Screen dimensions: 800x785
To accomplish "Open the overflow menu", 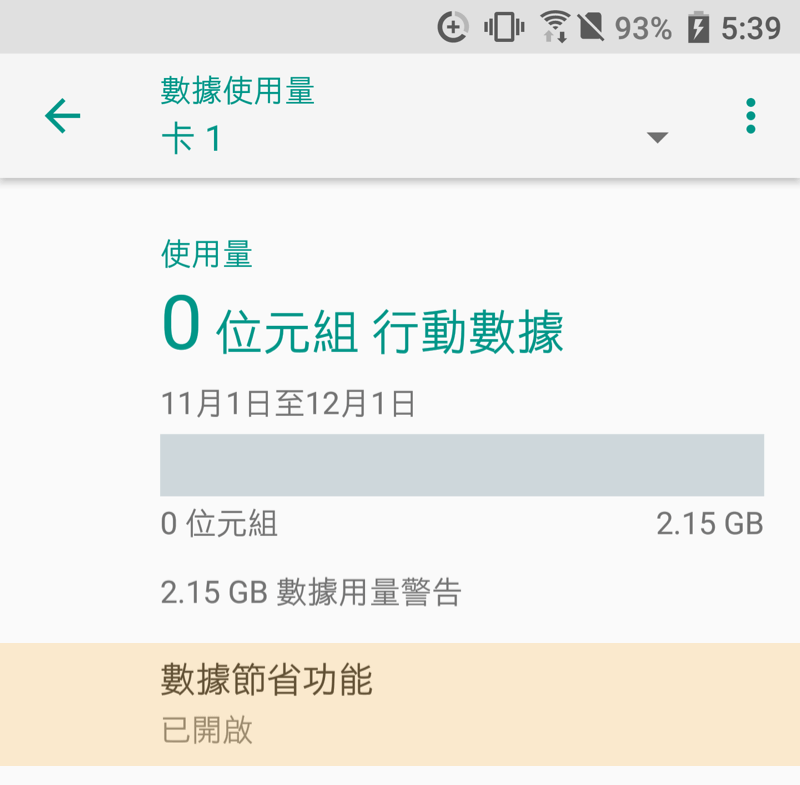I will (x=750, y=117).
